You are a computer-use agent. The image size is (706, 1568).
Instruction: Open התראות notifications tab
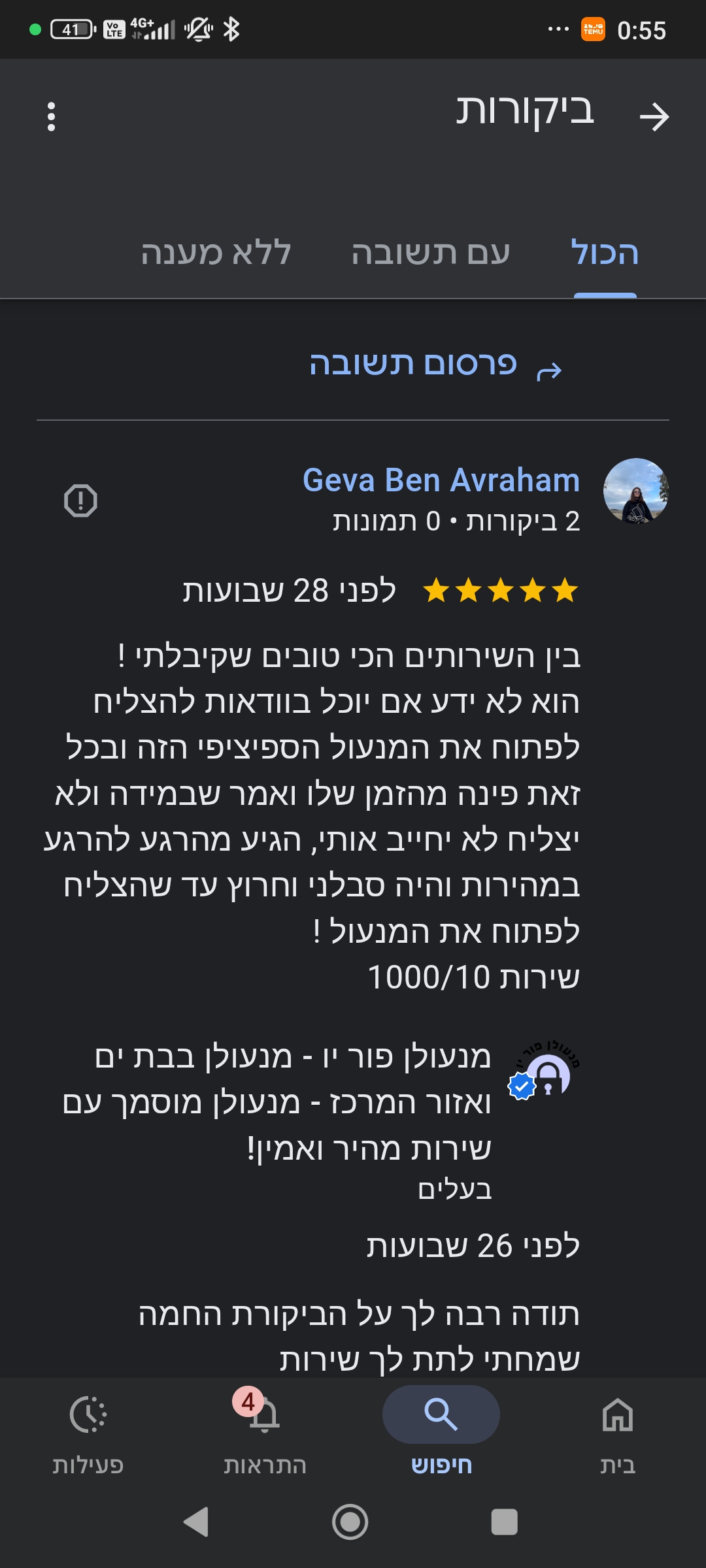[265, 1431]
